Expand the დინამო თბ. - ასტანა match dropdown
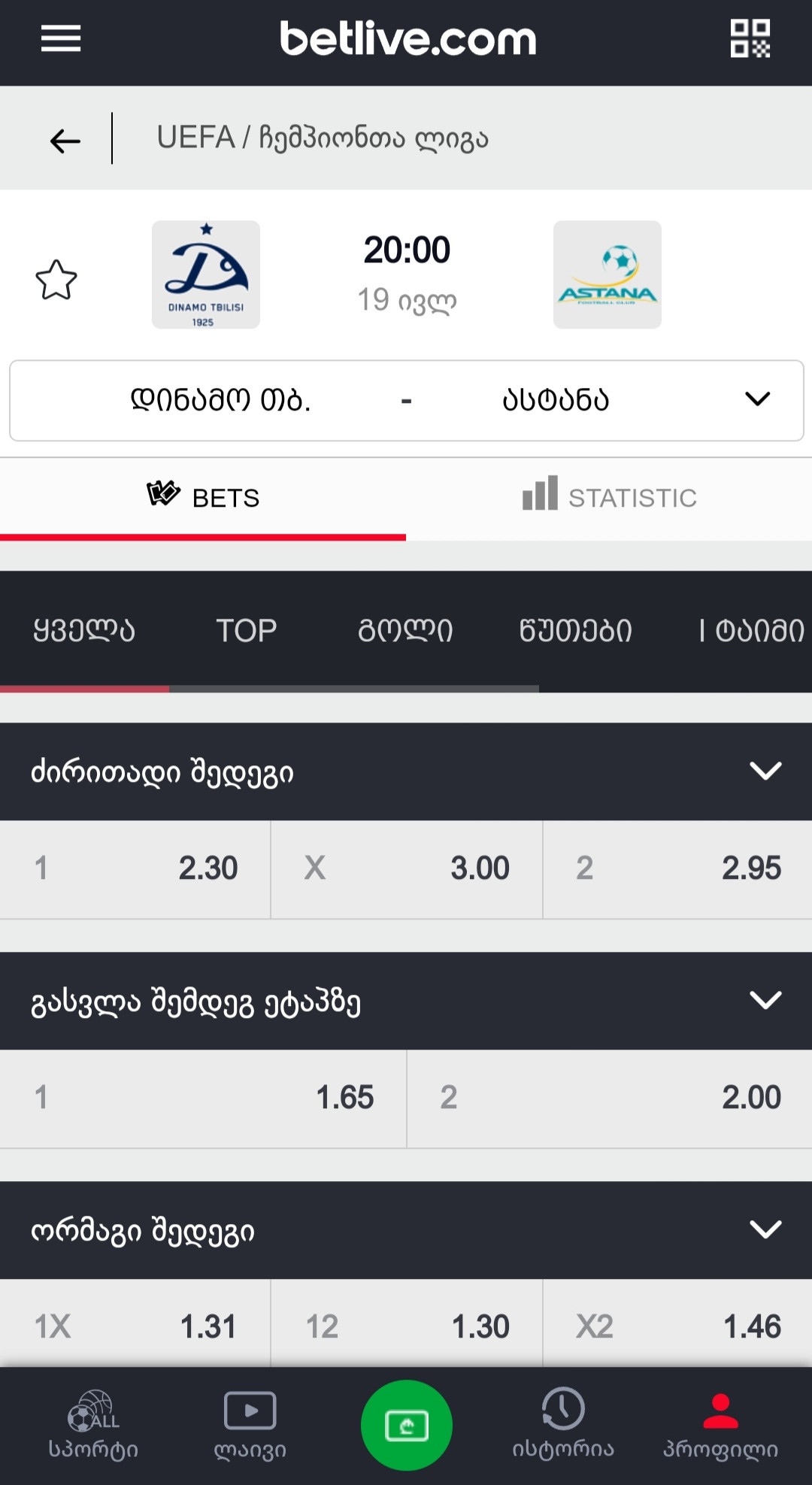The width and height of the screenshot is (812, 1485). point(757,399)
